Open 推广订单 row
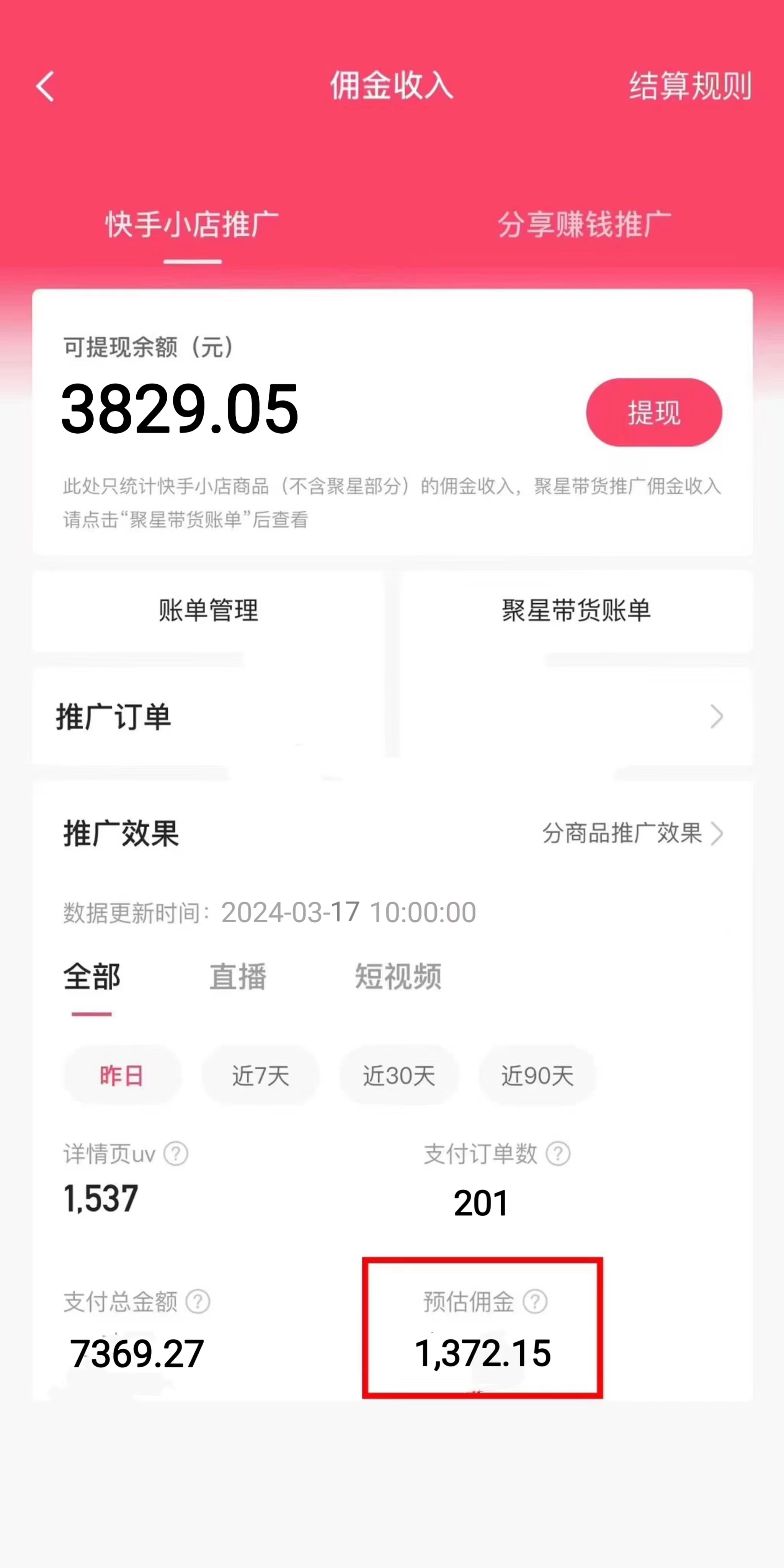This screenshot has width=784, height=1568. 392,717
